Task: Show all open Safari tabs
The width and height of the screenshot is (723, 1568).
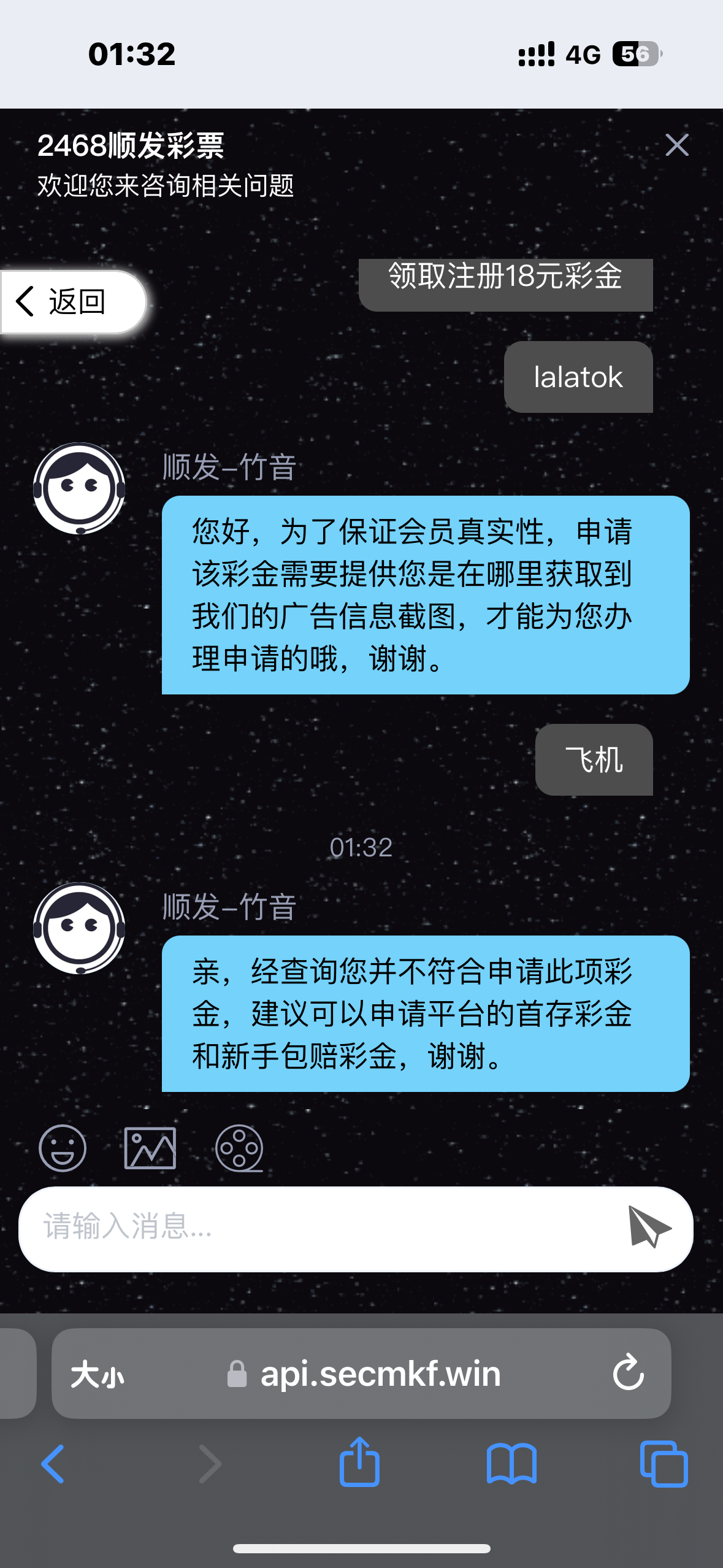Action: pos(664,1464)
